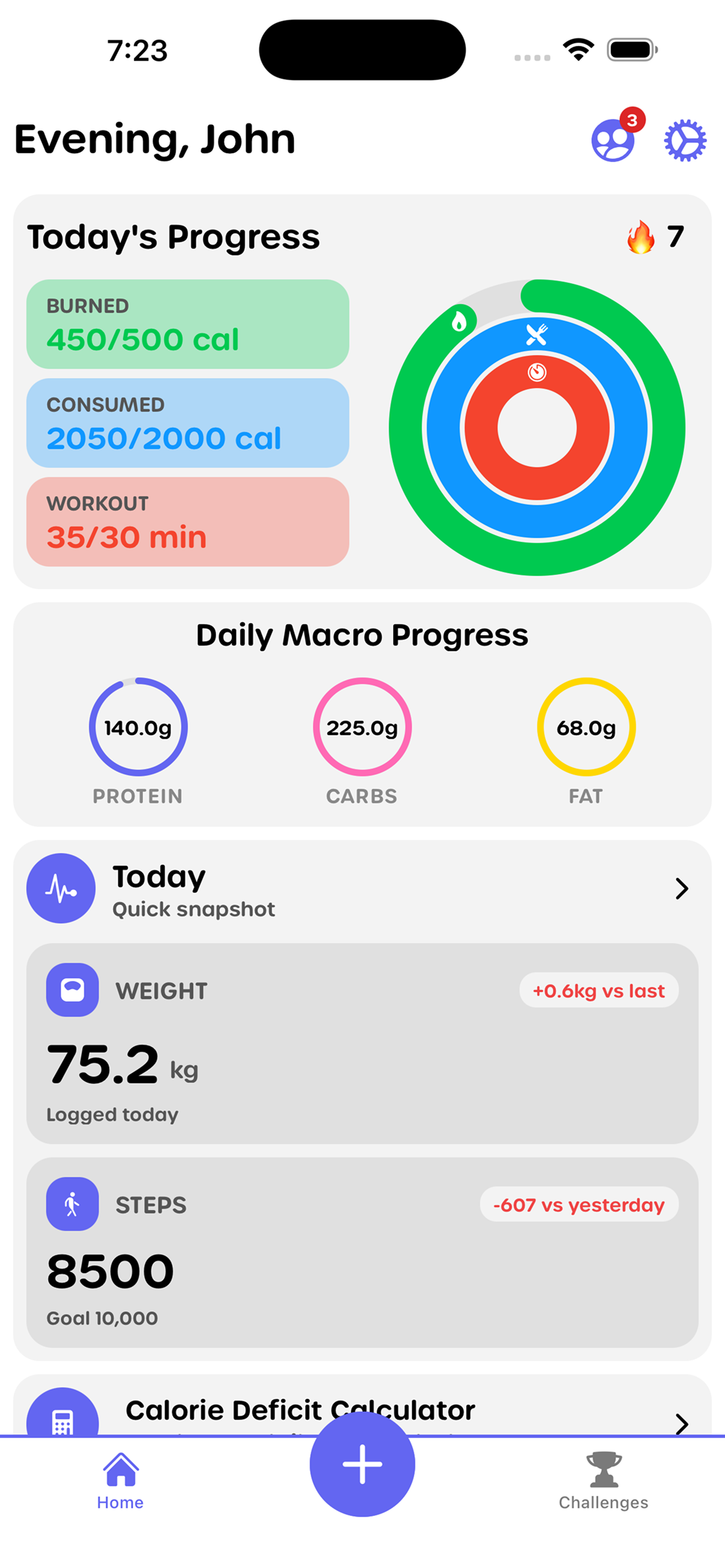Tap the +0.6kg vs last badge

599,991
